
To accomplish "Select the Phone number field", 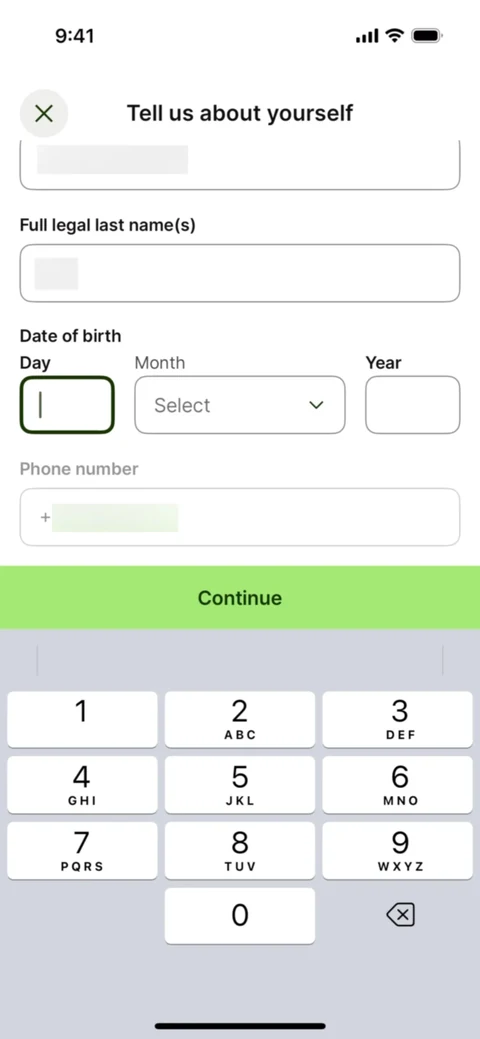I will (x=240, y=518).
